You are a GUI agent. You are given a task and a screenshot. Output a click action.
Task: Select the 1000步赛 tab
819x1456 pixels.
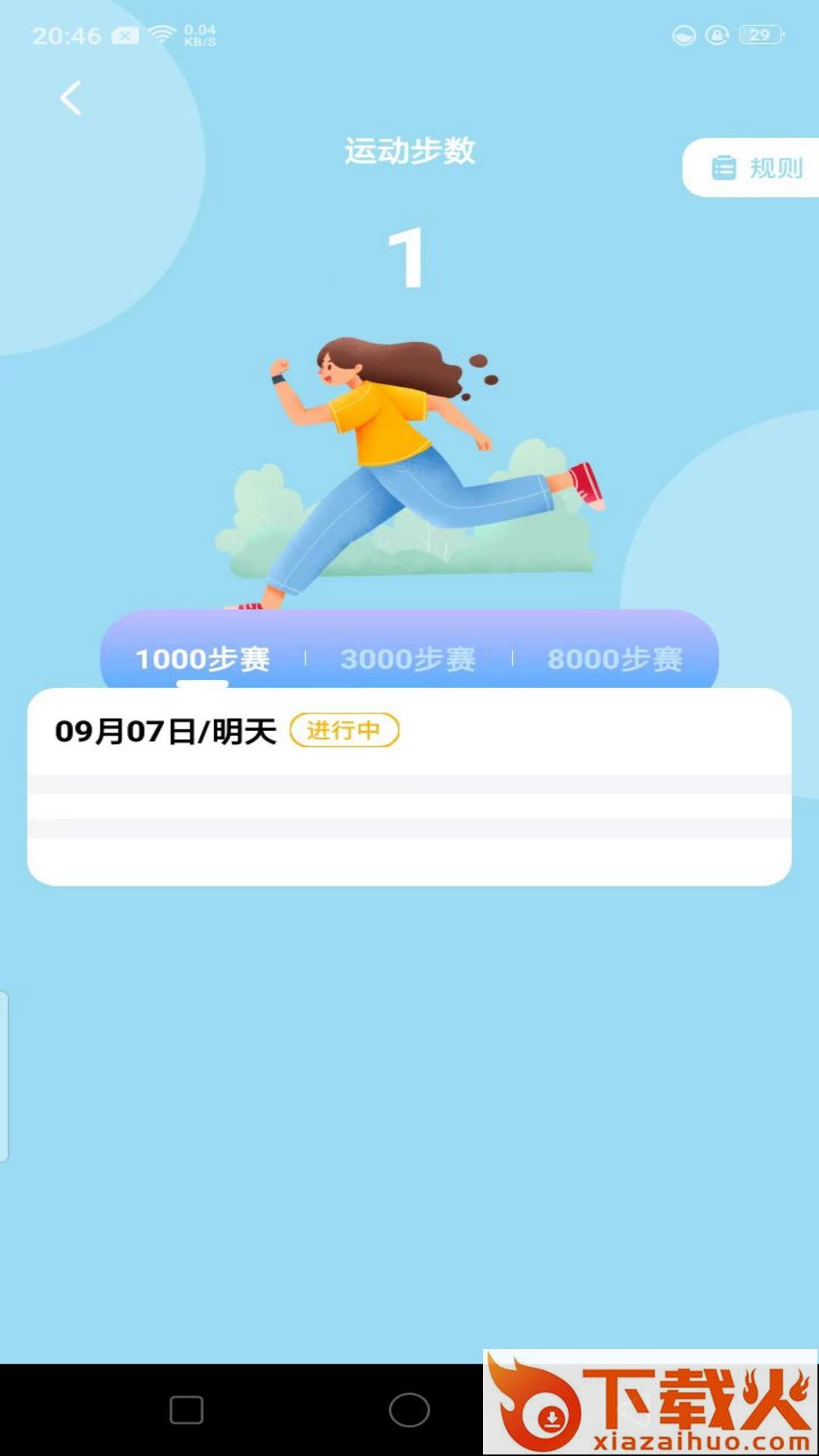(202, 658)
